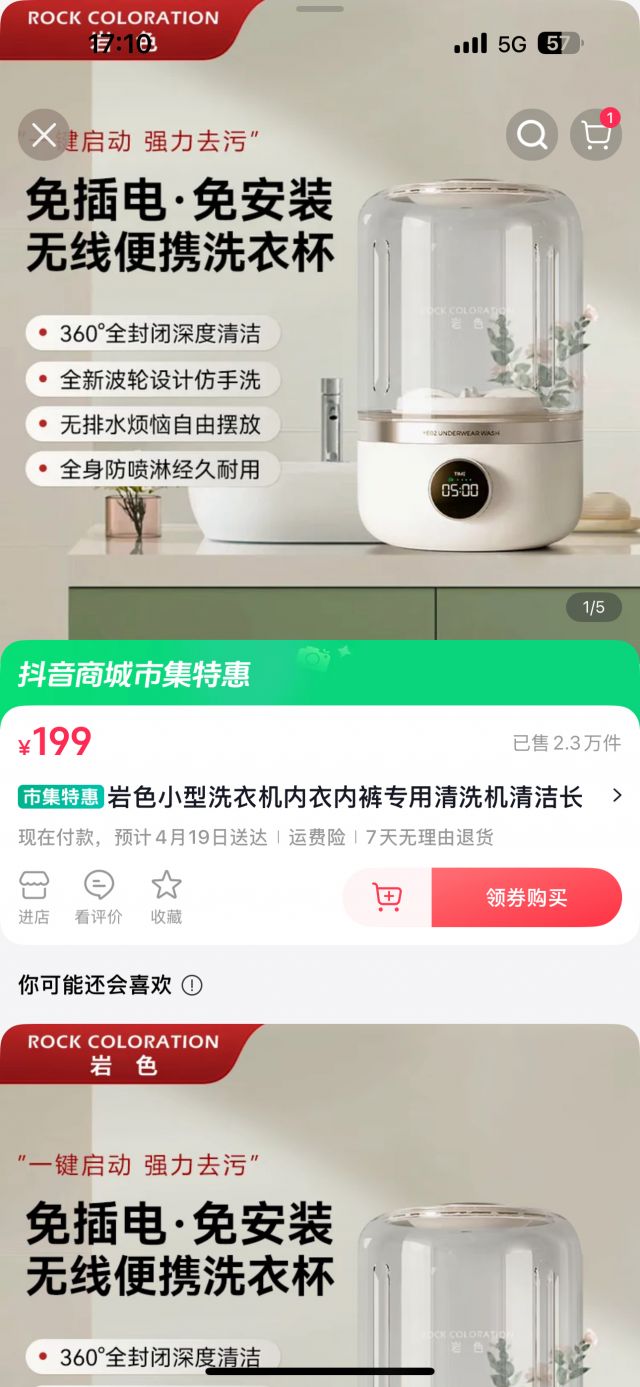The image size is (640, 1387).
Task: Add the washing cup to cart
Action: click(x=387, y=897)
